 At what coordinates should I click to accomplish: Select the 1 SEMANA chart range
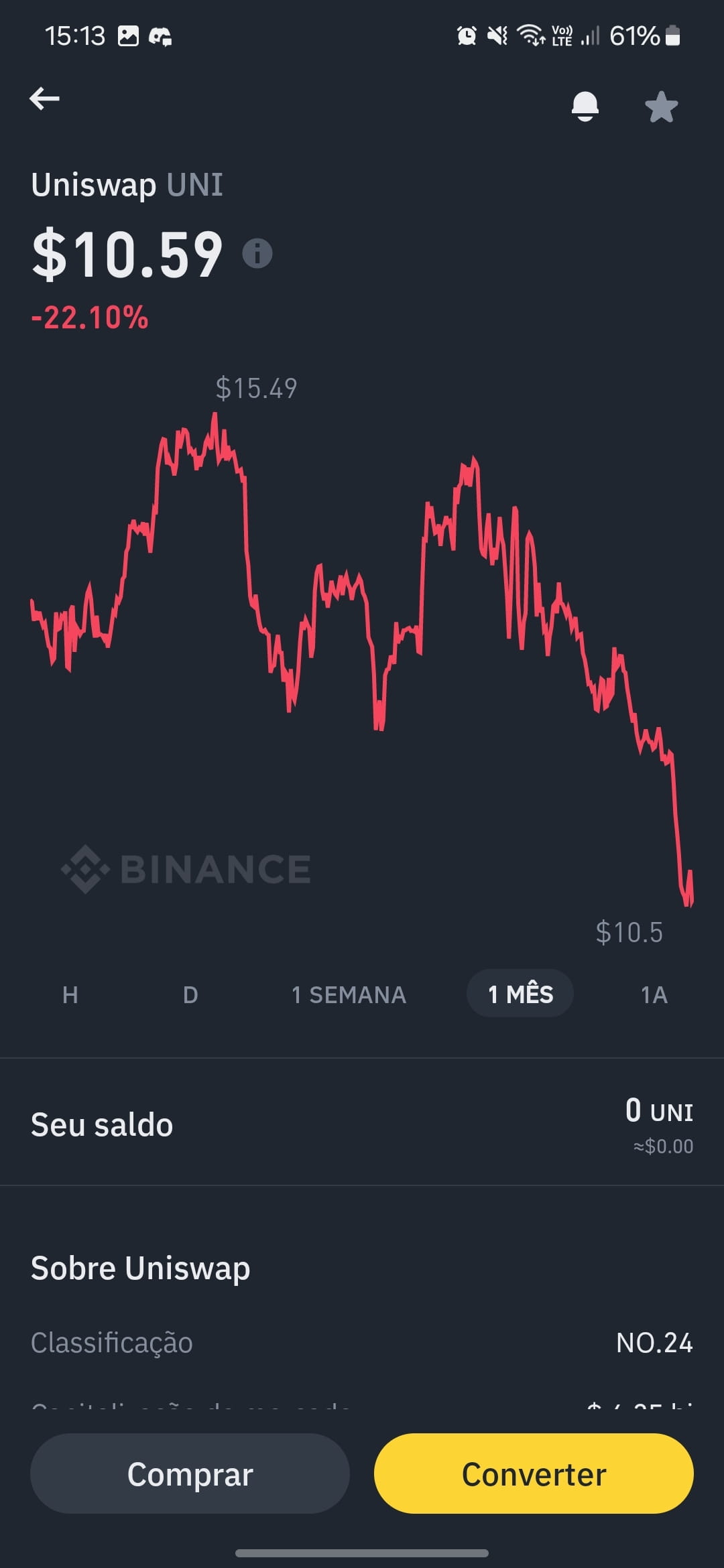click(x=349, y=994)
